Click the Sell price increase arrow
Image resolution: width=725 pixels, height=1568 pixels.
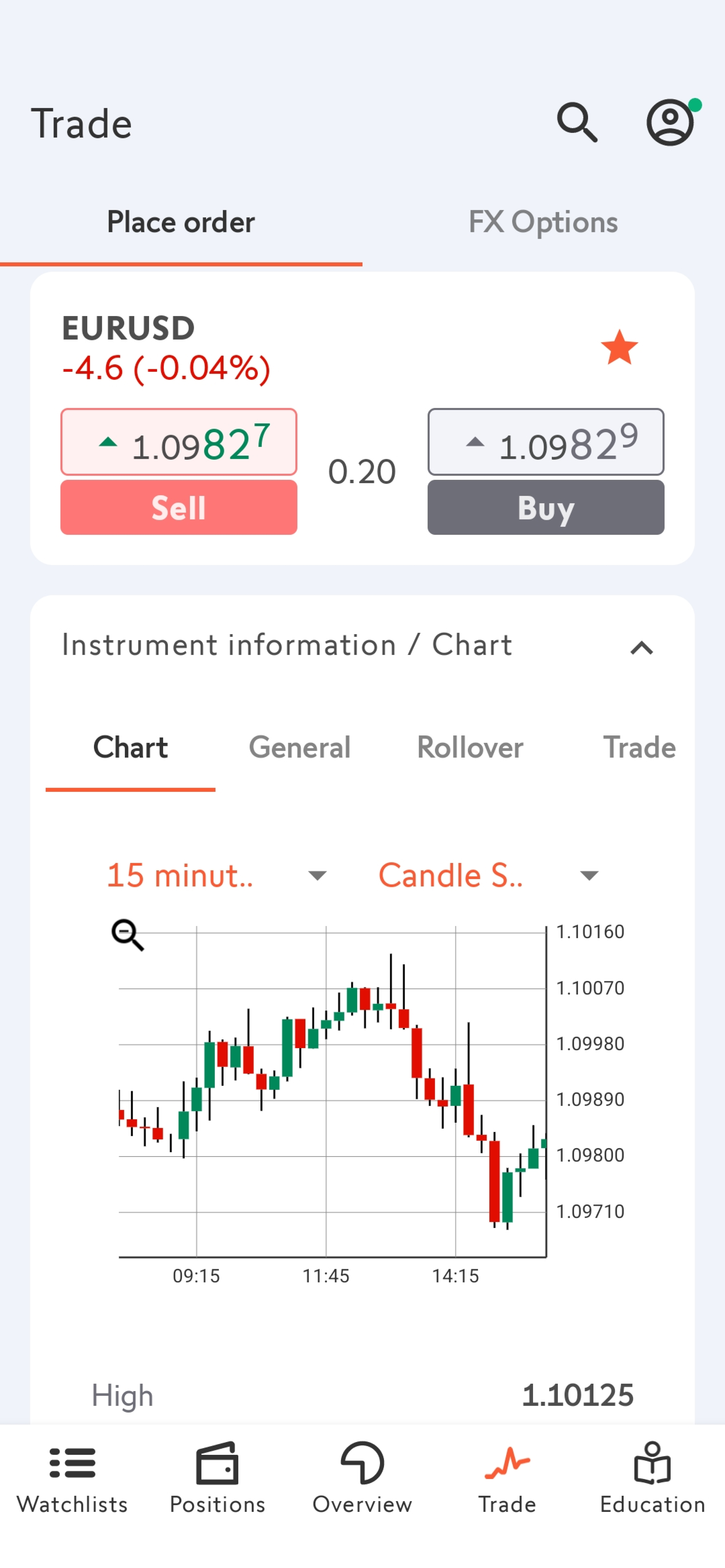click(x=109, y=443)
